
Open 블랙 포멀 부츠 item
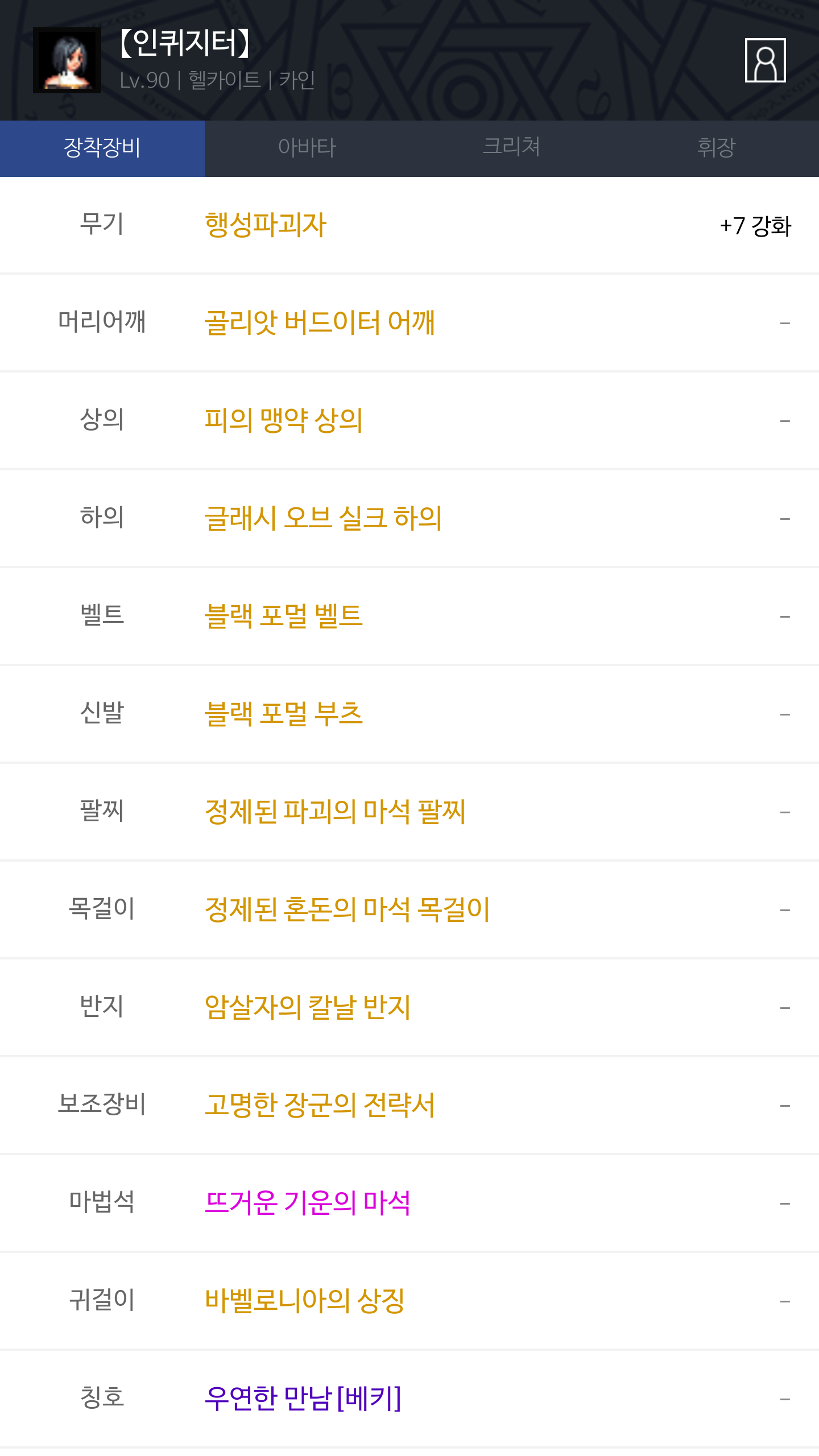click(283, 714)
